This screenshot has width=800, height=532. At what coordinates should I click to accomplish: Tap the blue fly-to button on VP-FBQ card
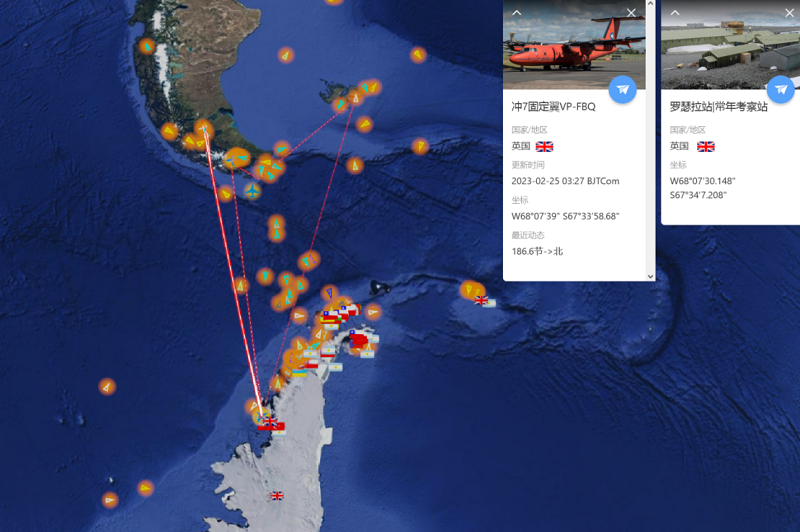(622, 89)
